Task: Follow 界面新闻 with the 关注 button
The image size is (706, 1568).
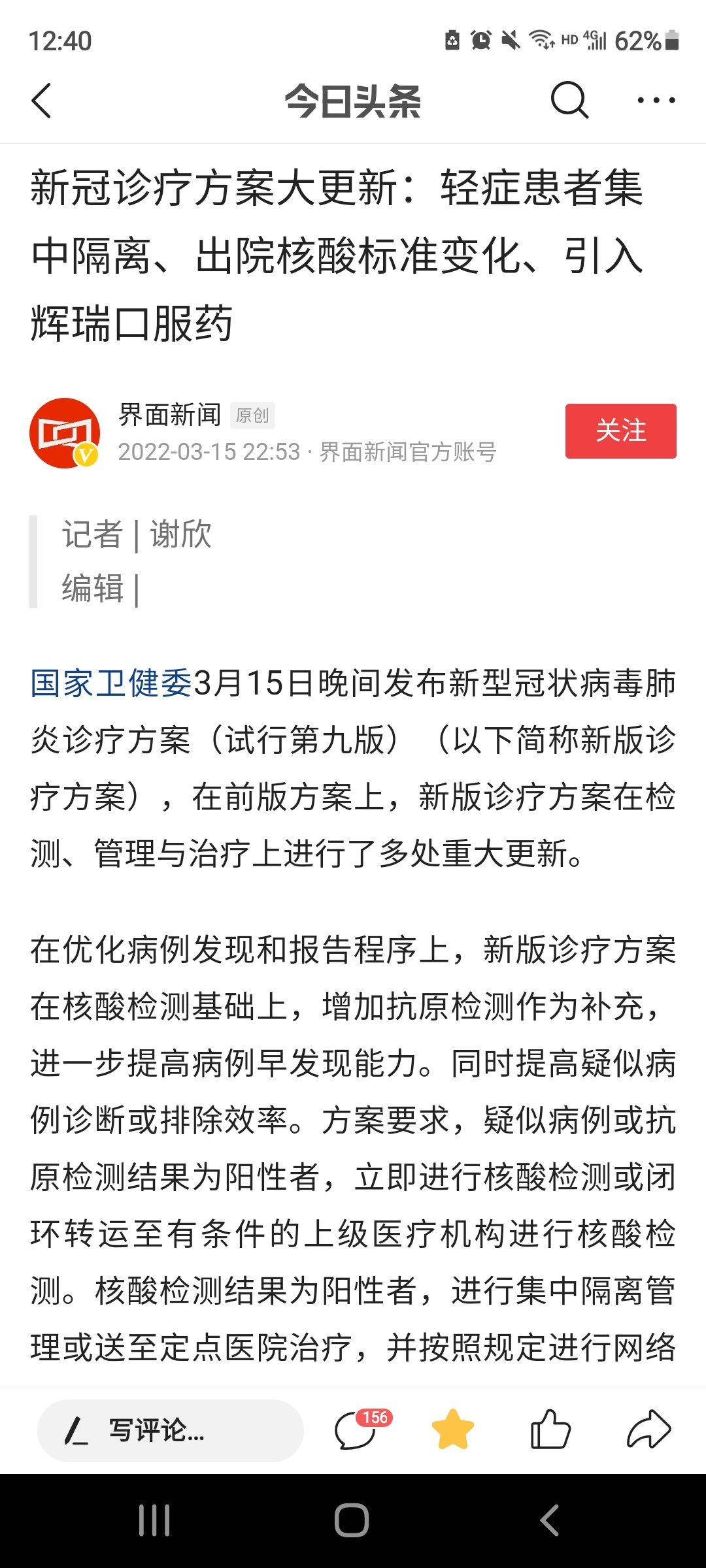Action: coord(620,431)
